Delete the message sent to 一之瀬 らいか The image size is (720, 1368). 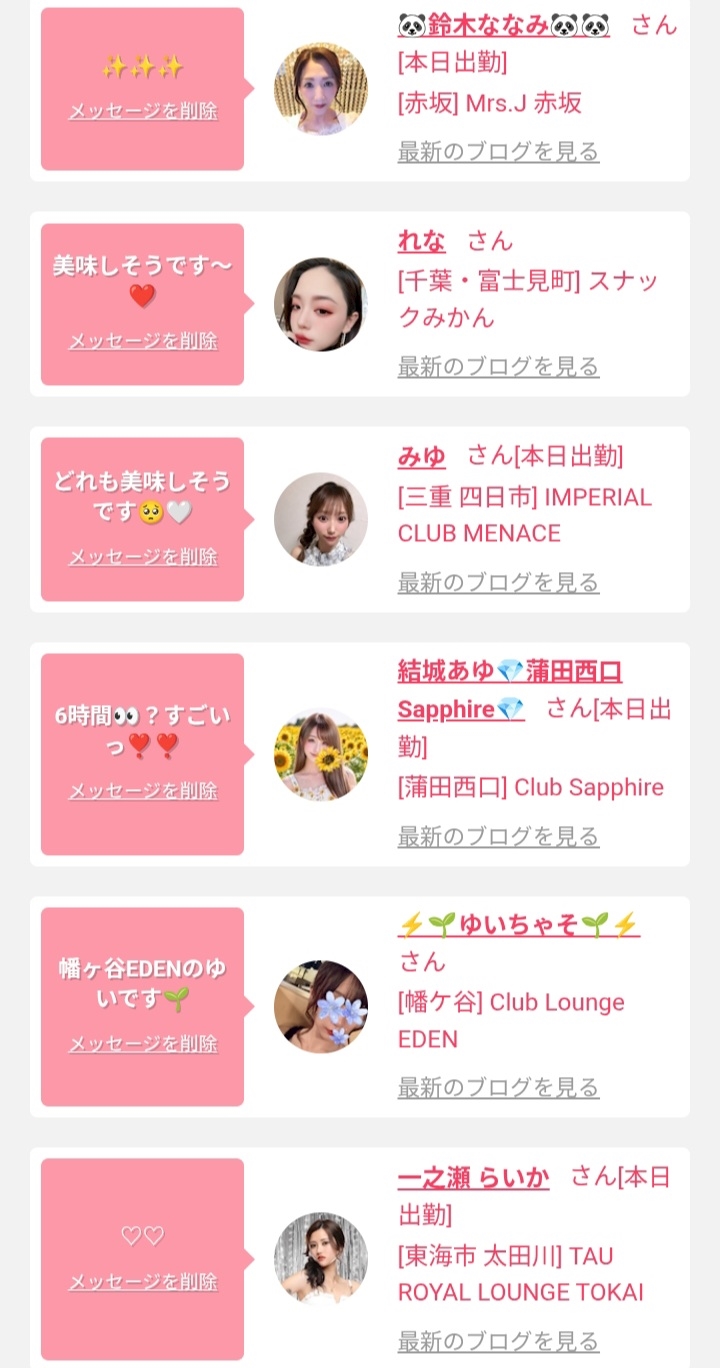coord(143,1282)
